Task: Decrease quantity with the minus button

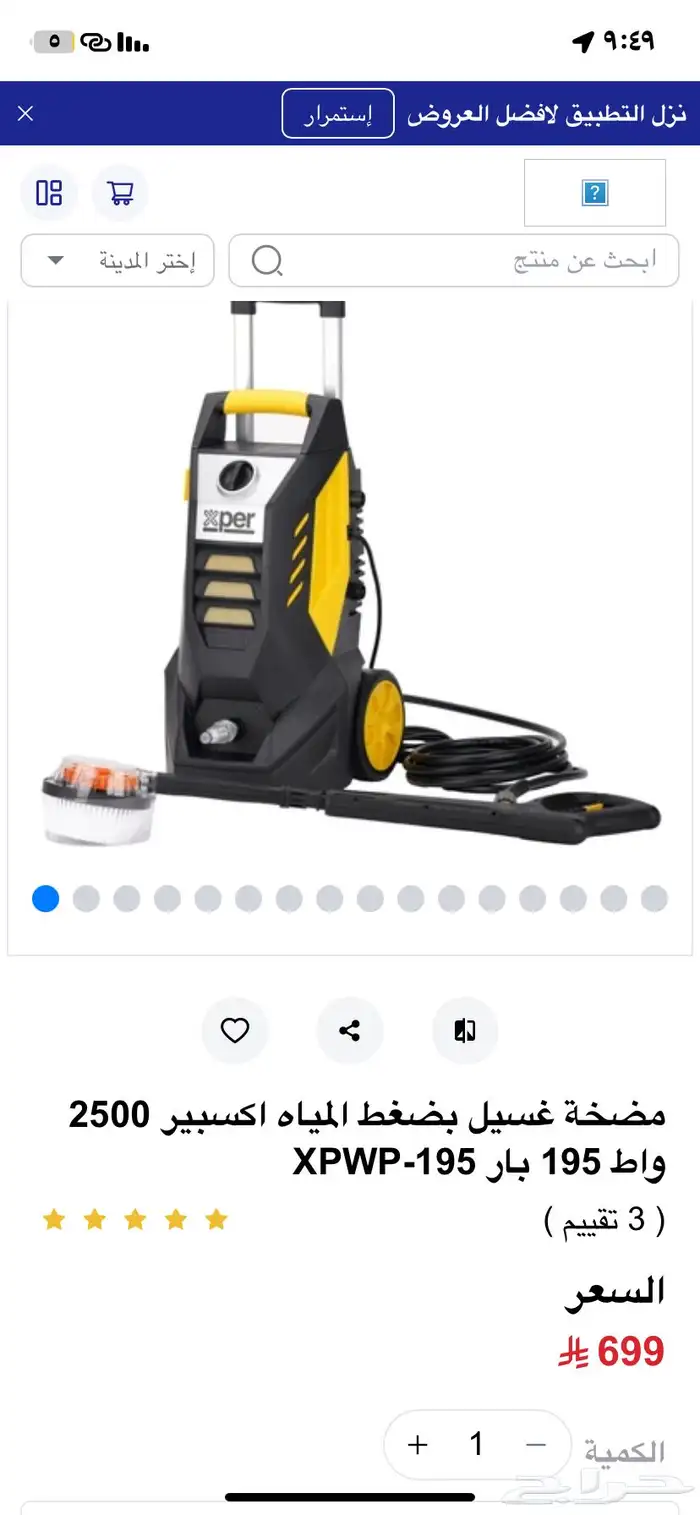Action: pos(537,1445)
